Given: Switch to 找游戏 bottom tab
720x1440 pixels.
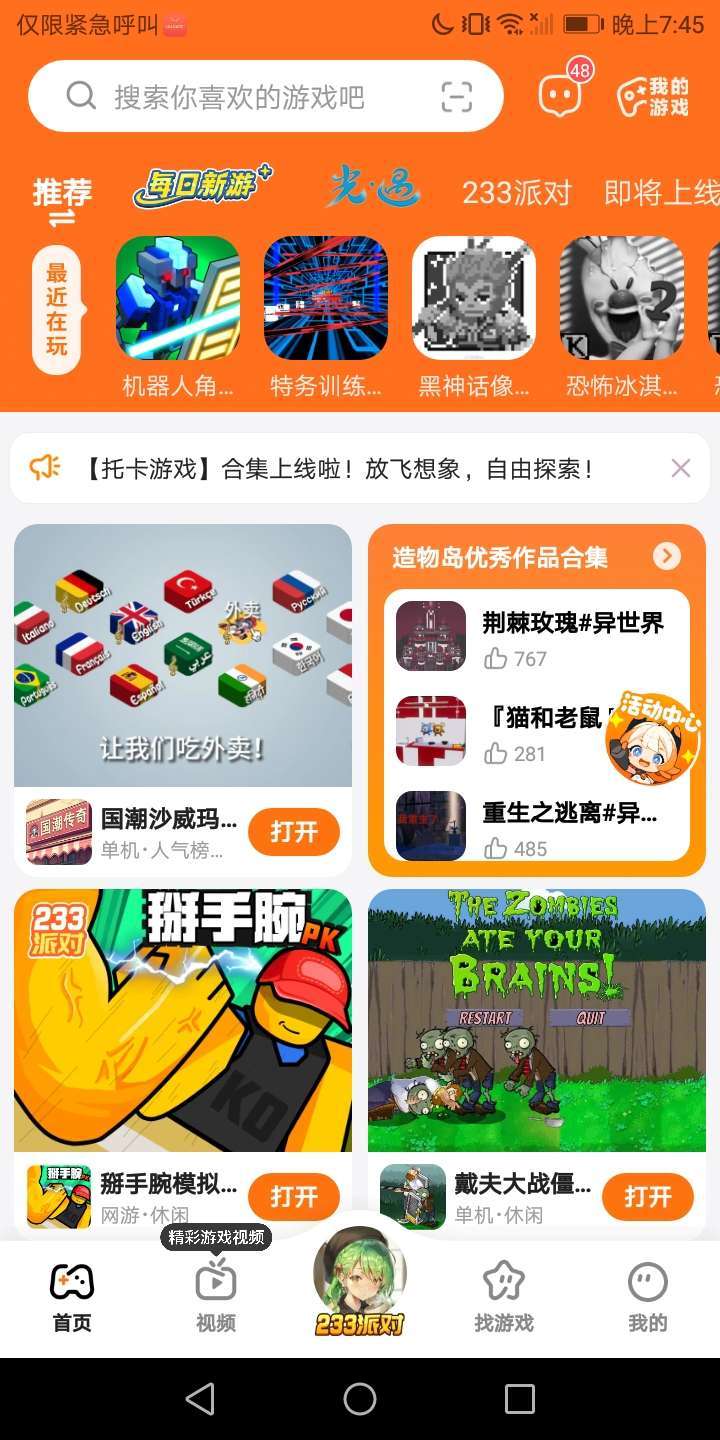Looking at the screenshot, I should 504,1297.
